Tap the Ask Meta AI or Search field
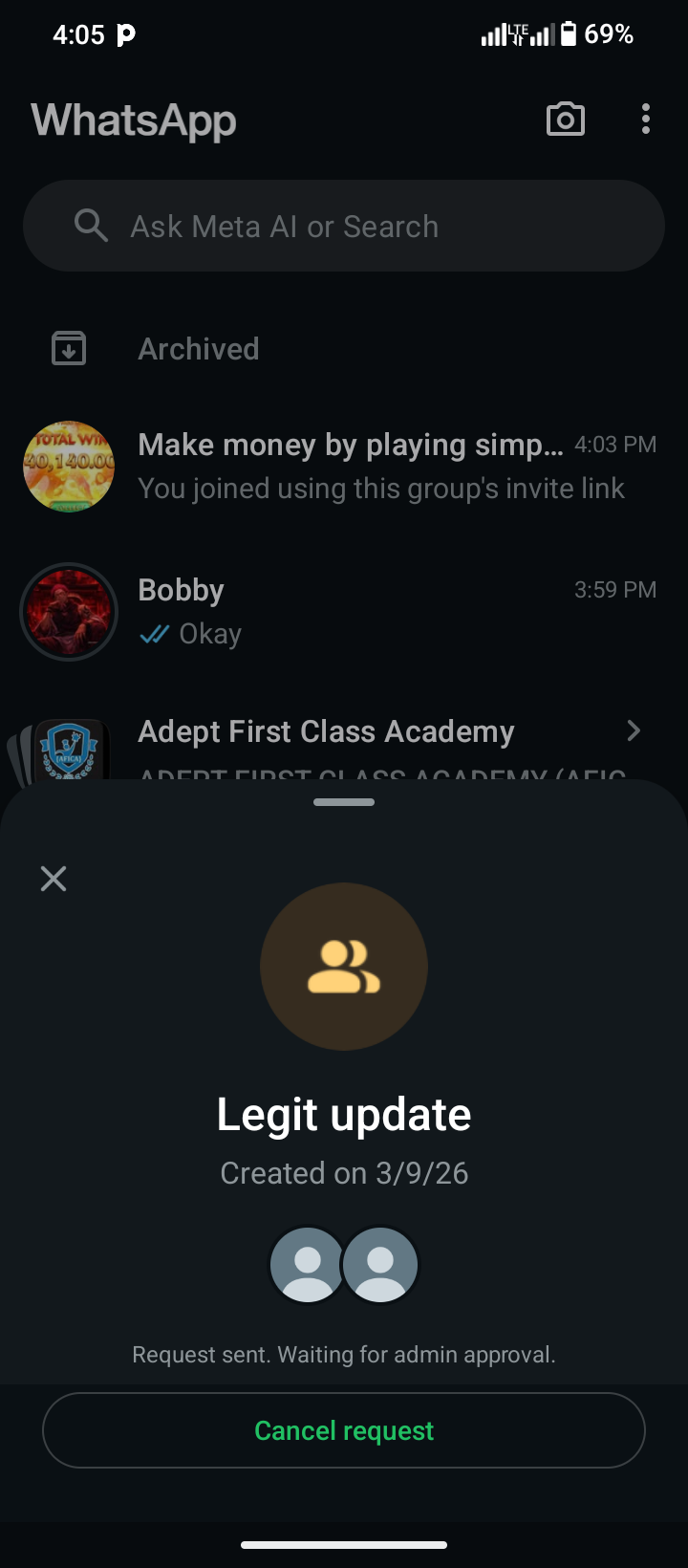Screen dimensions: 688x1568 344,227
